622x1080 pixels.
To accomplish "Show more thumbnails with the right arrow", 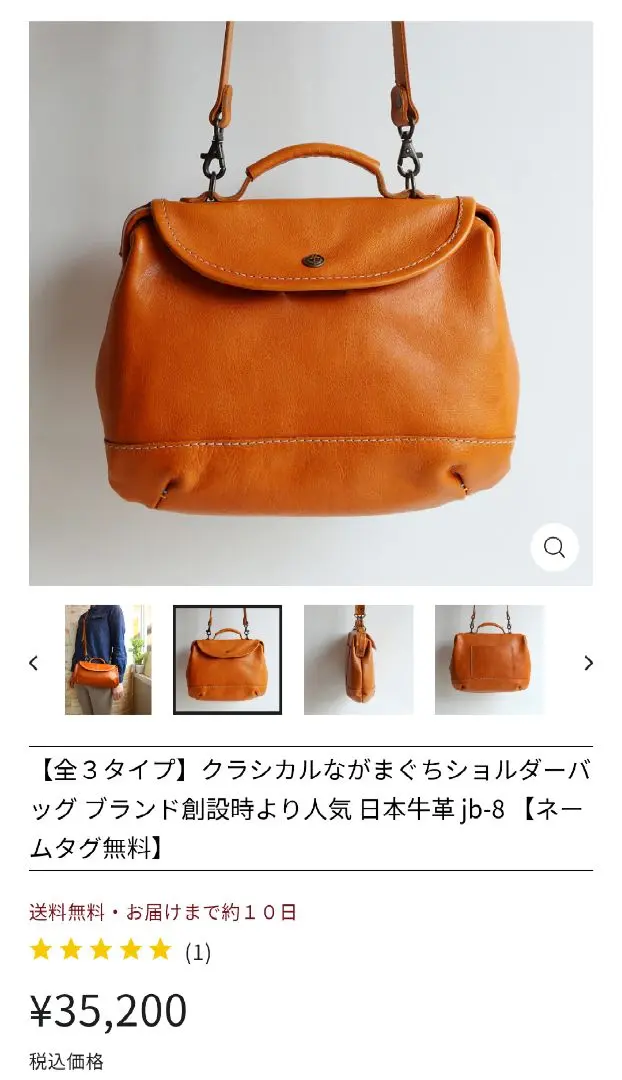I will (x=588, y=663).
